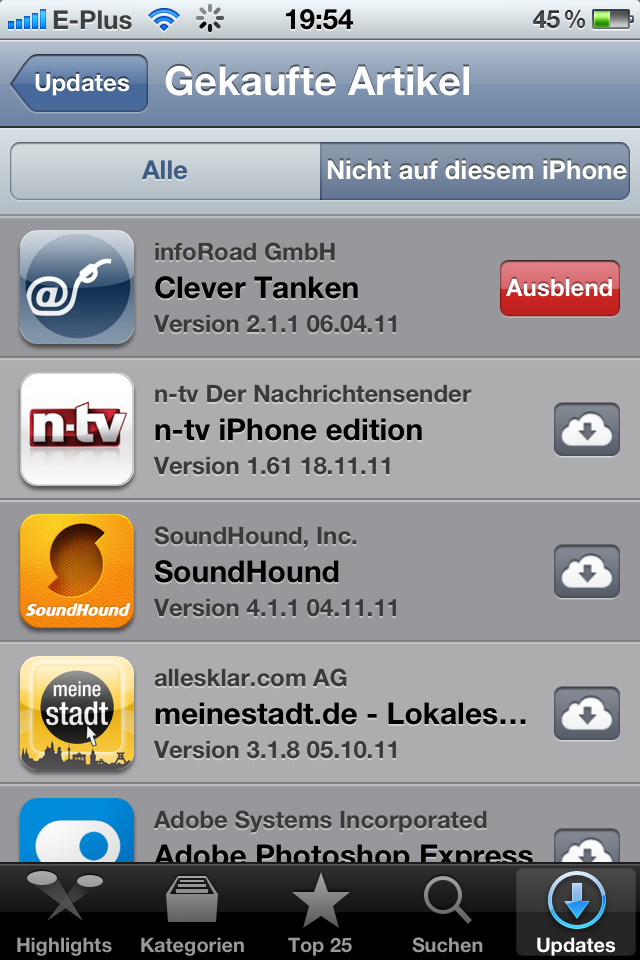Open the Kategorien tab
Screen dimensions: 640x960
pyautogui.click(x=192, y=912)
